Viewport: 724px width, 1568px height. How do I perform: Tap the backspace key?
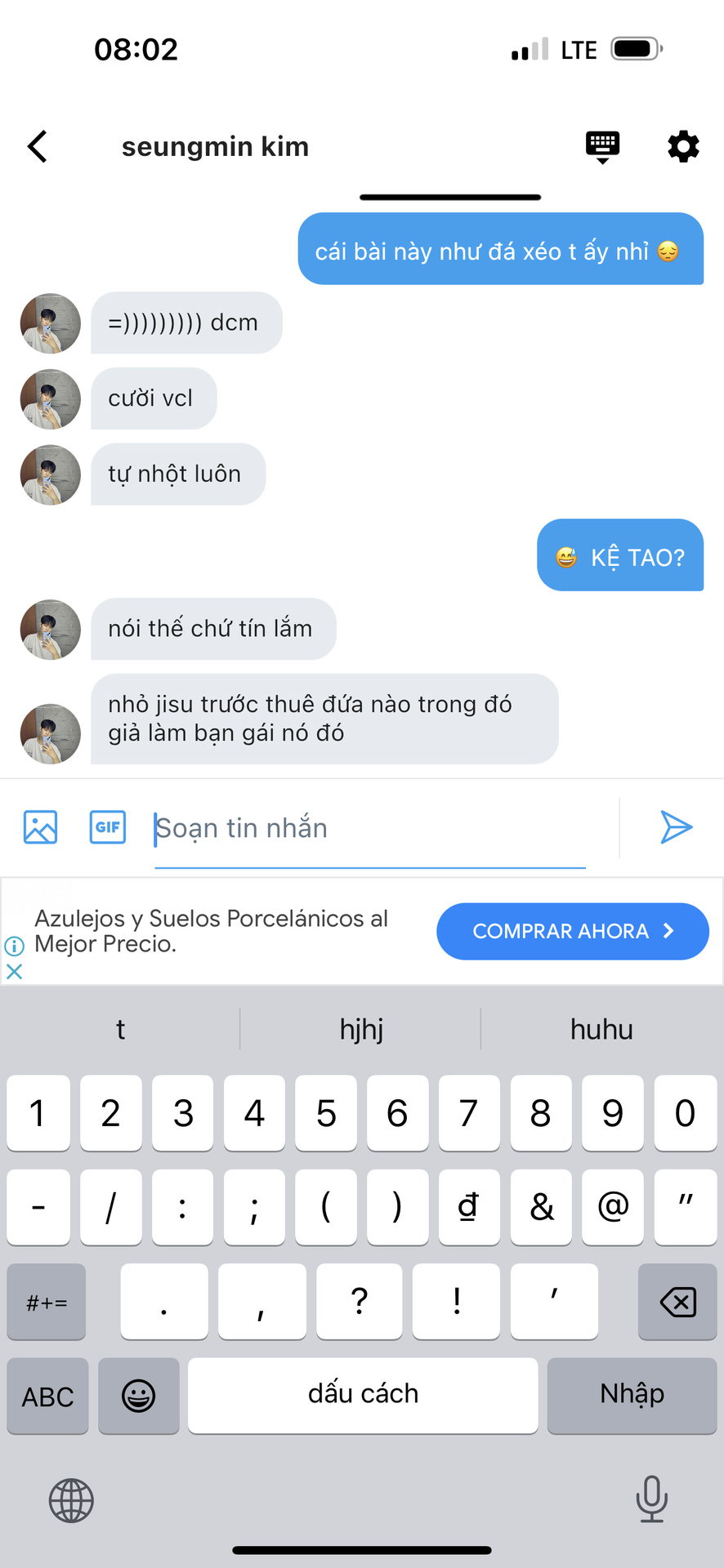click(x=677, y=1302)
